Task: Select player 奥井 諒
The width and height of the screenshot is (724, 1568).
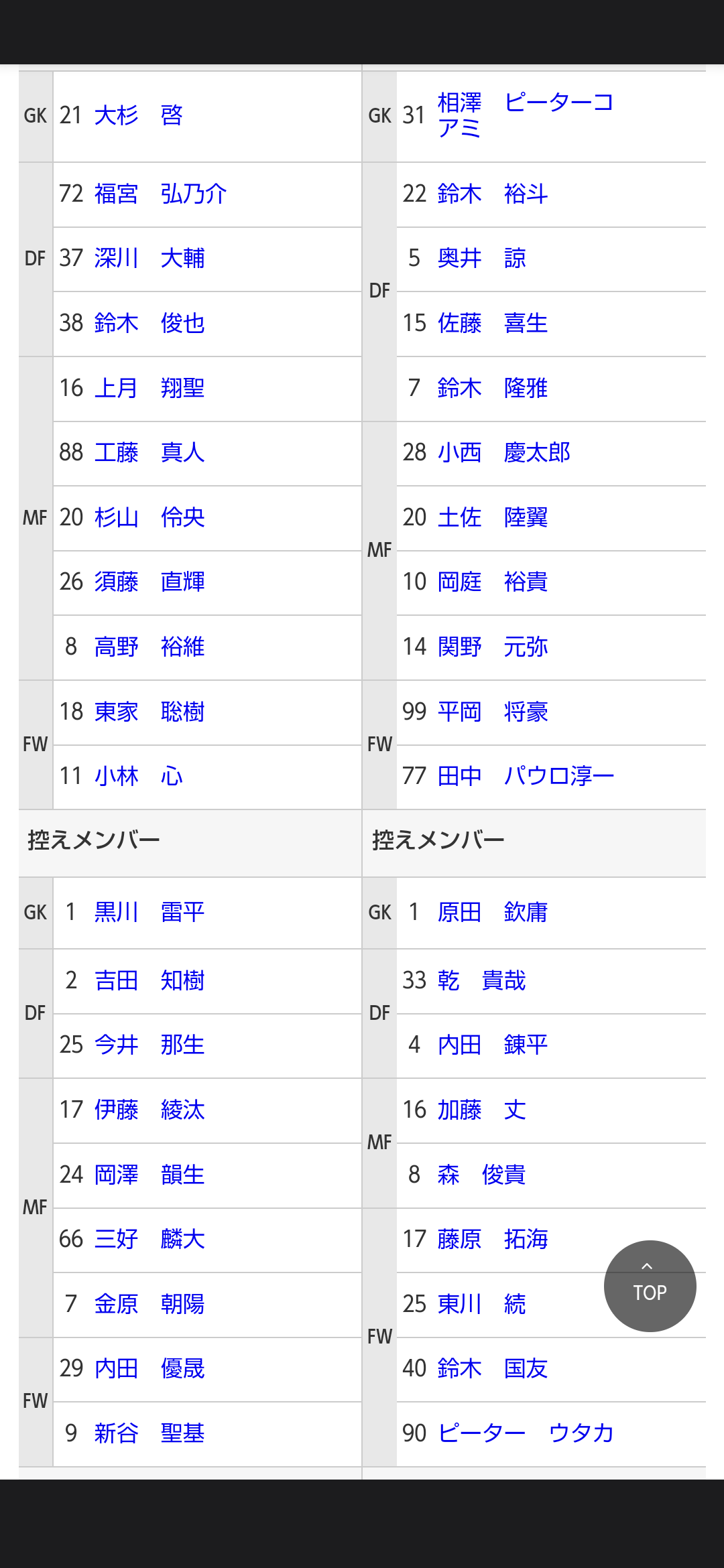Action: (482, 258)
